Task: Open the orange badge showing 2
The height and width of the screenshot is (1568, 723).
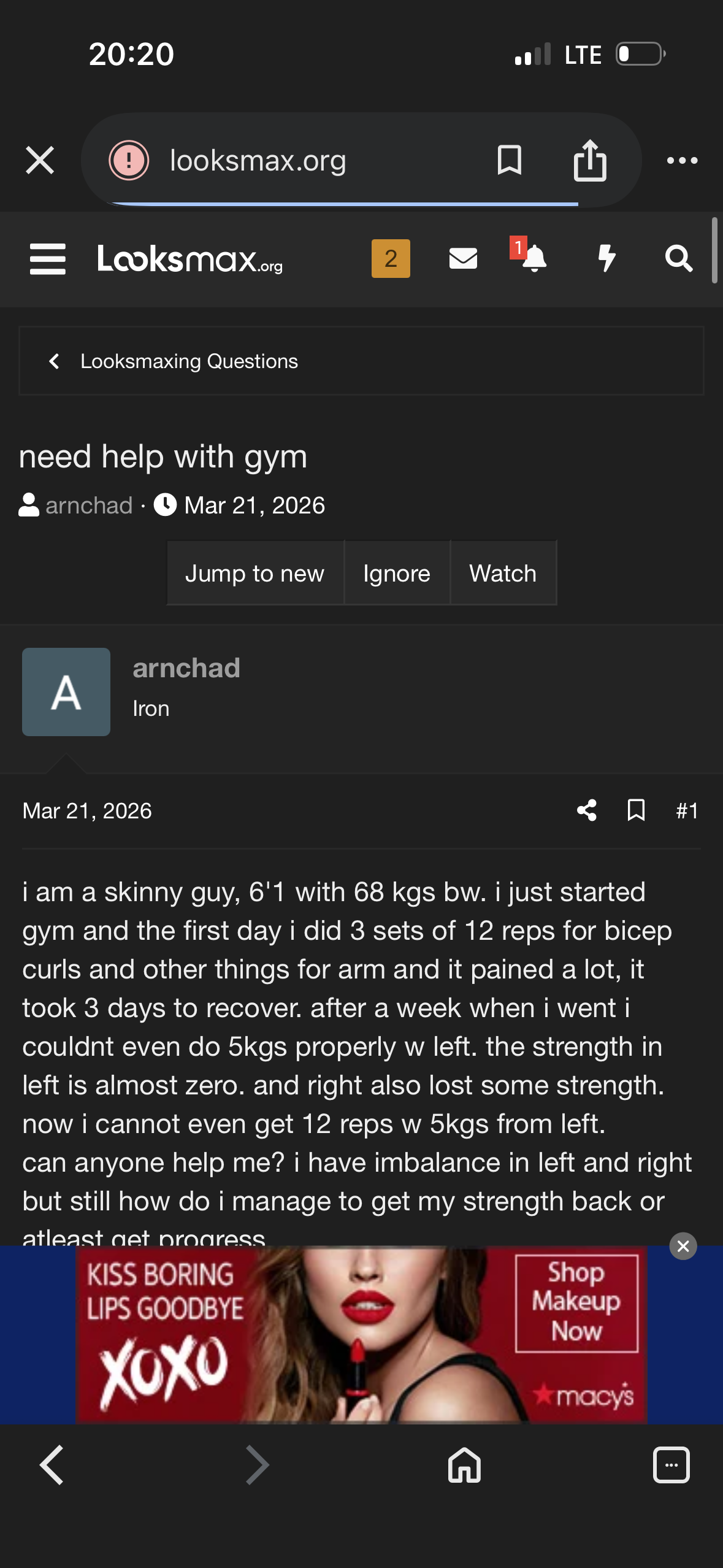Action: tap(391, 259)
